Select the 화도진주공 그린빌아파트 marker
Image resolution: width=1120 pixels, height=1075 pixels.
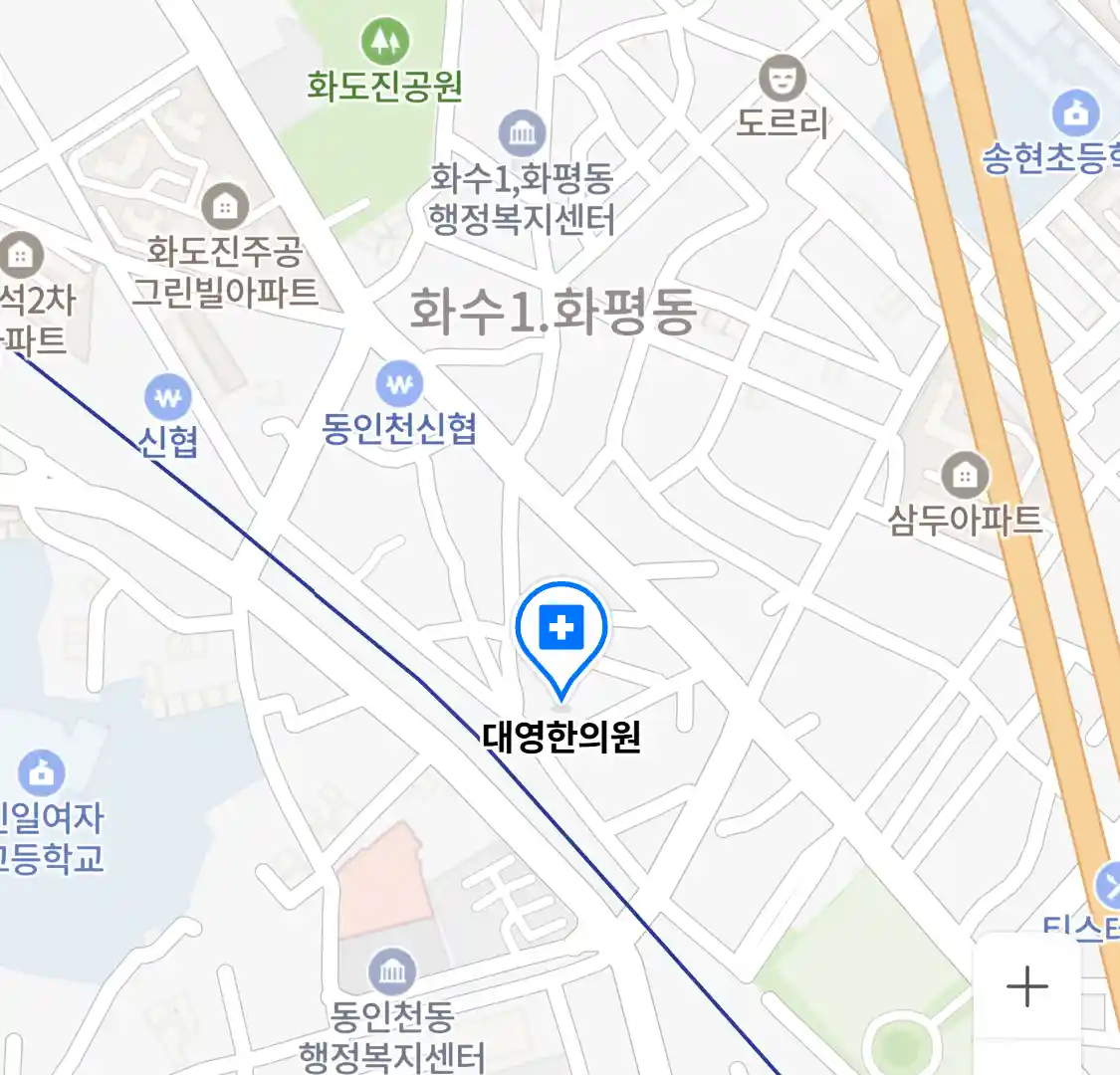pyautogui.click(x=225, y=207)
